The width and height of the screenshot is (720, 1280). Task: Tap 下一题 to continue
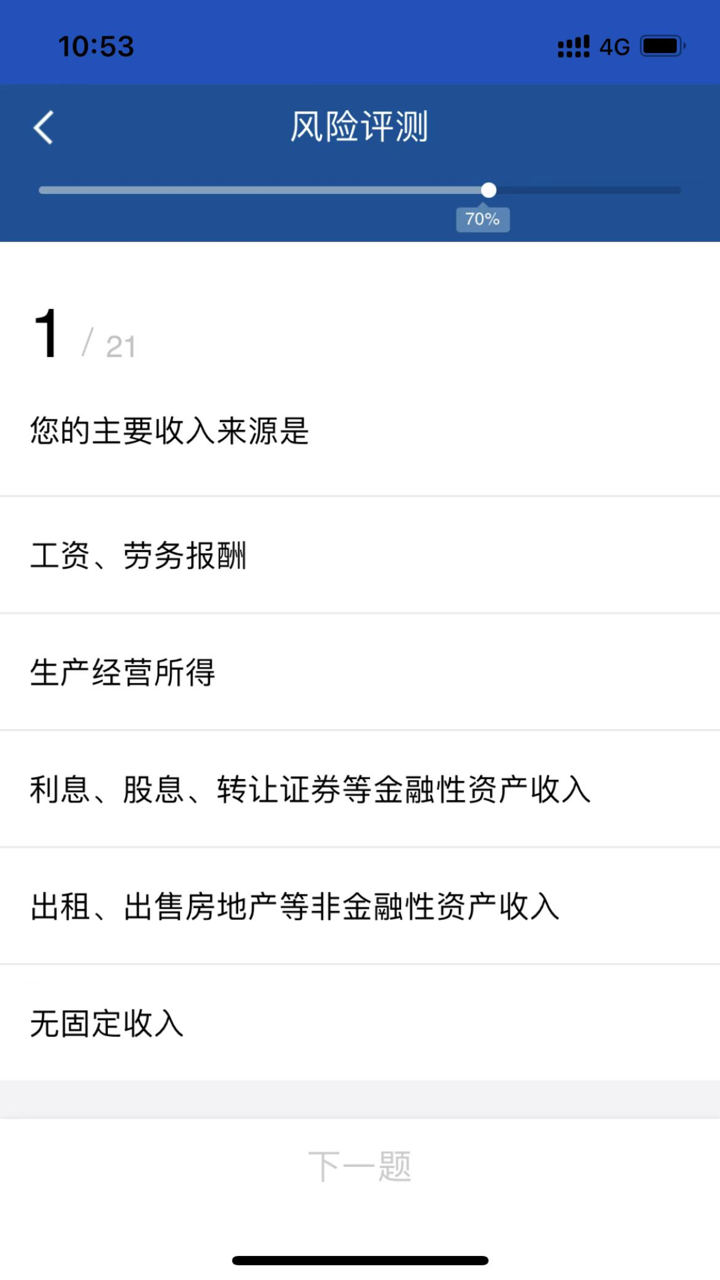point(360,1166)
